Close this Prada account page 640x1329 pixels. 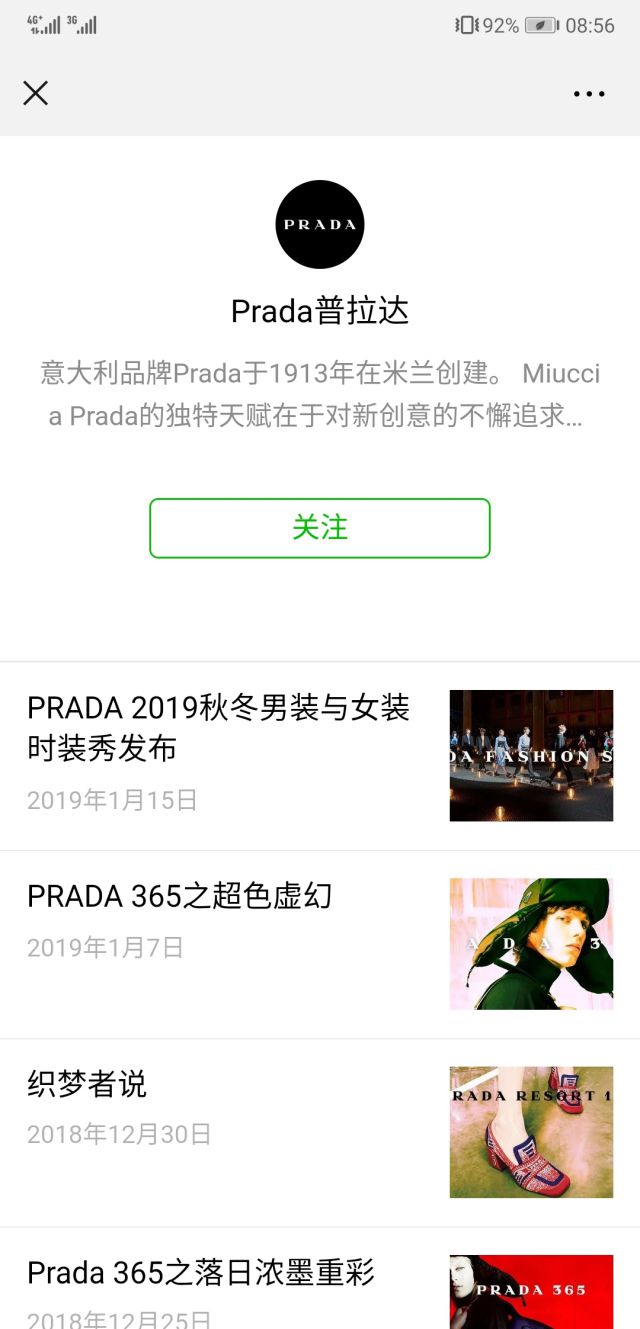click(x=36, y=94)
